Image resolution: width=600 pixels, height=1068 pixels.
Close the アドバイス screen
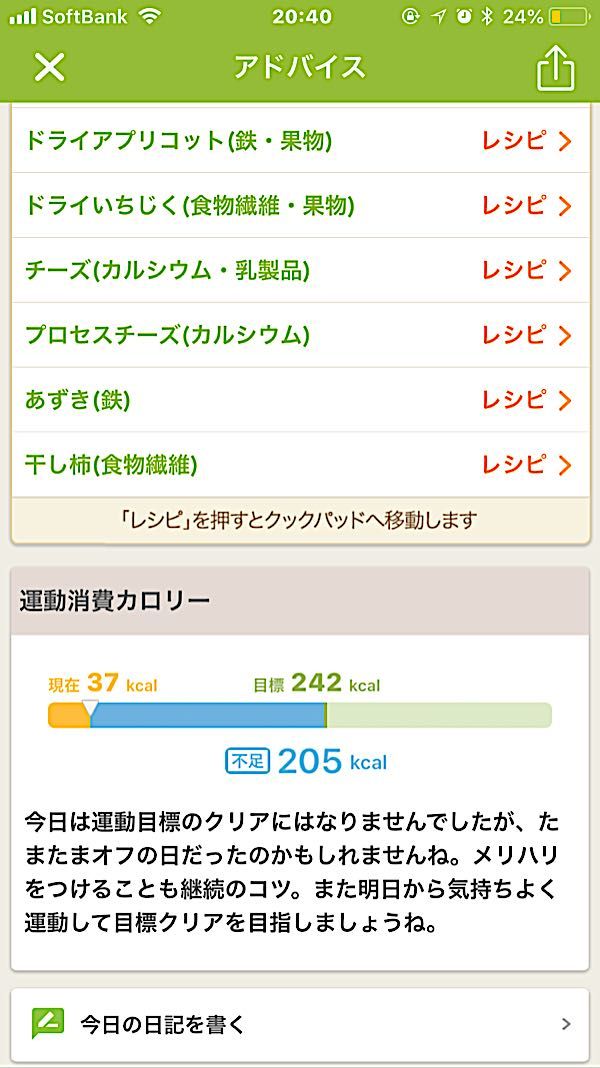(49, 67)
